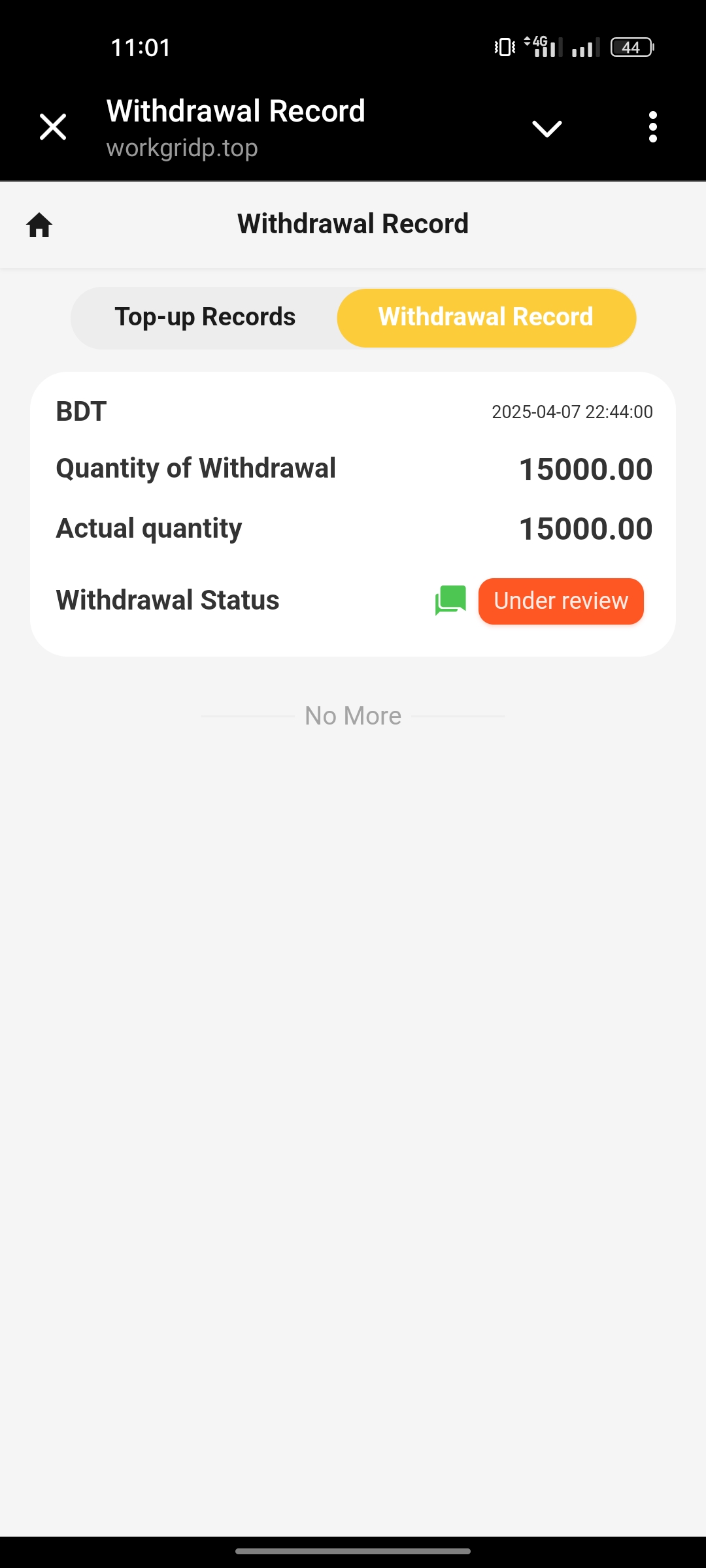
Task: Switch to Top-up Records tab
Action: (x=205, y=318)
